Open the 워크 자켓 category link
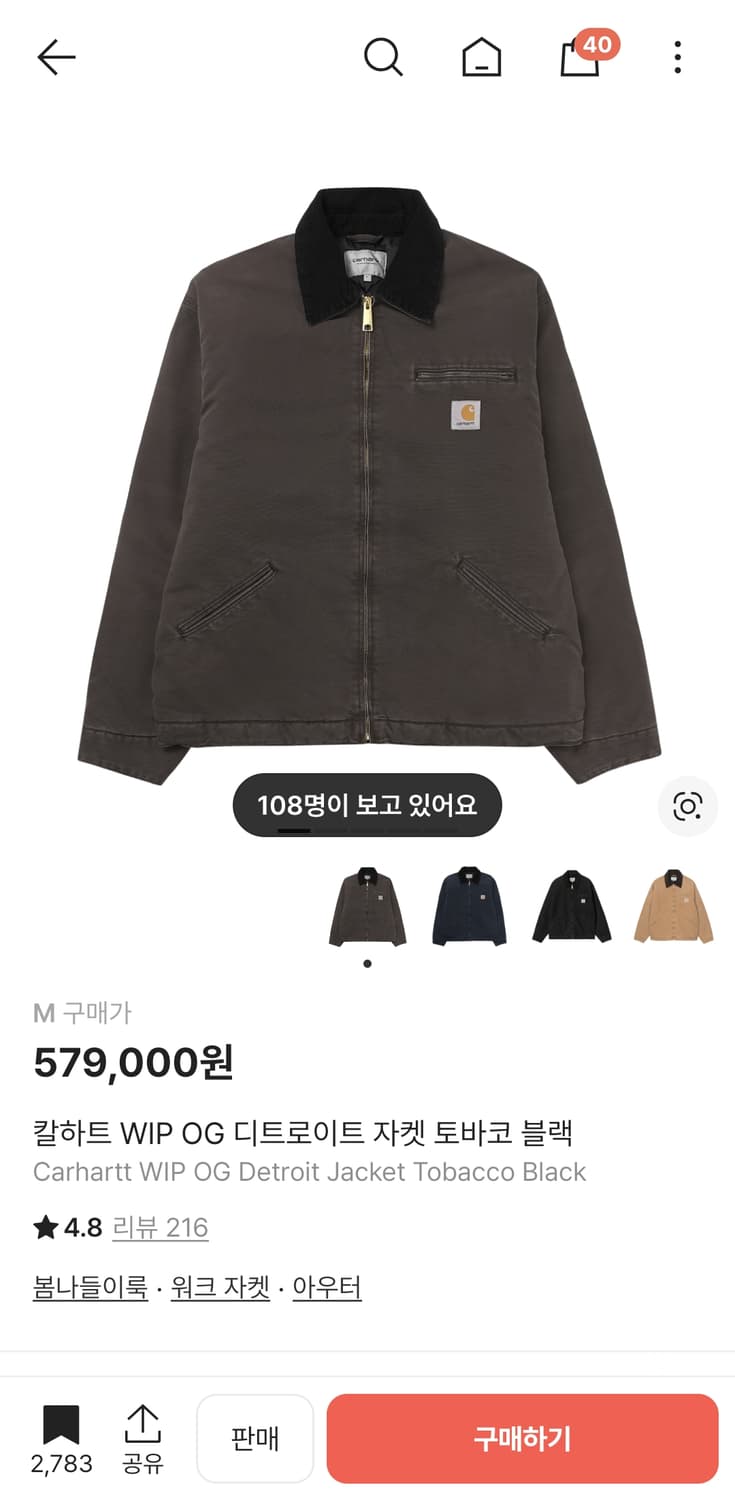735x1500 pixels. (219, 1289)
